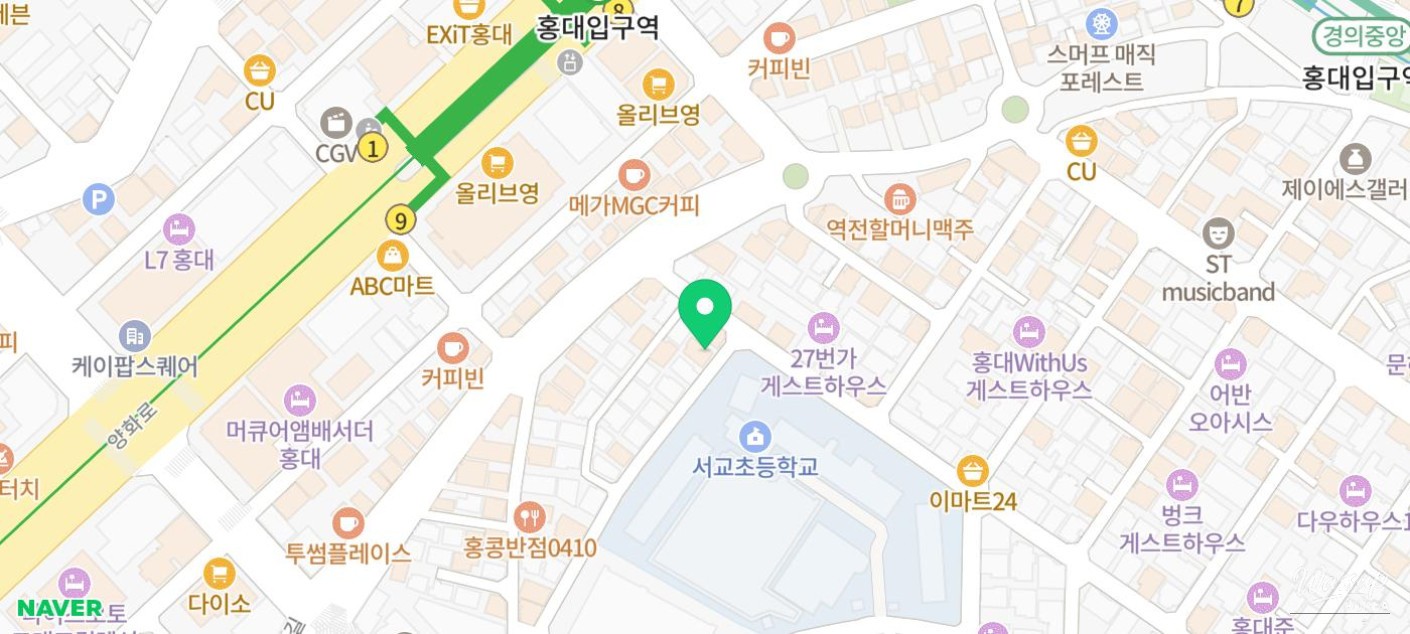Tap the green location pin marker
Image resolution: width=1410 pixels, height=634 pixels.
(705, 306)
